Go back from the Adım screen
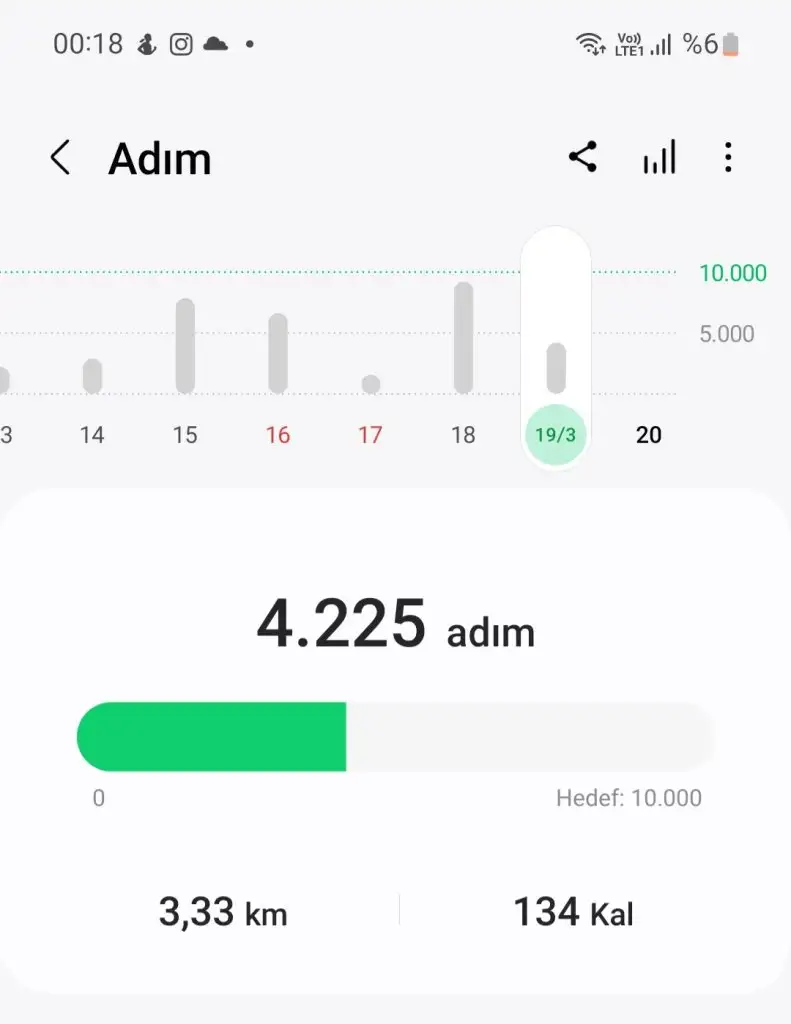 [x=61, y=158]
